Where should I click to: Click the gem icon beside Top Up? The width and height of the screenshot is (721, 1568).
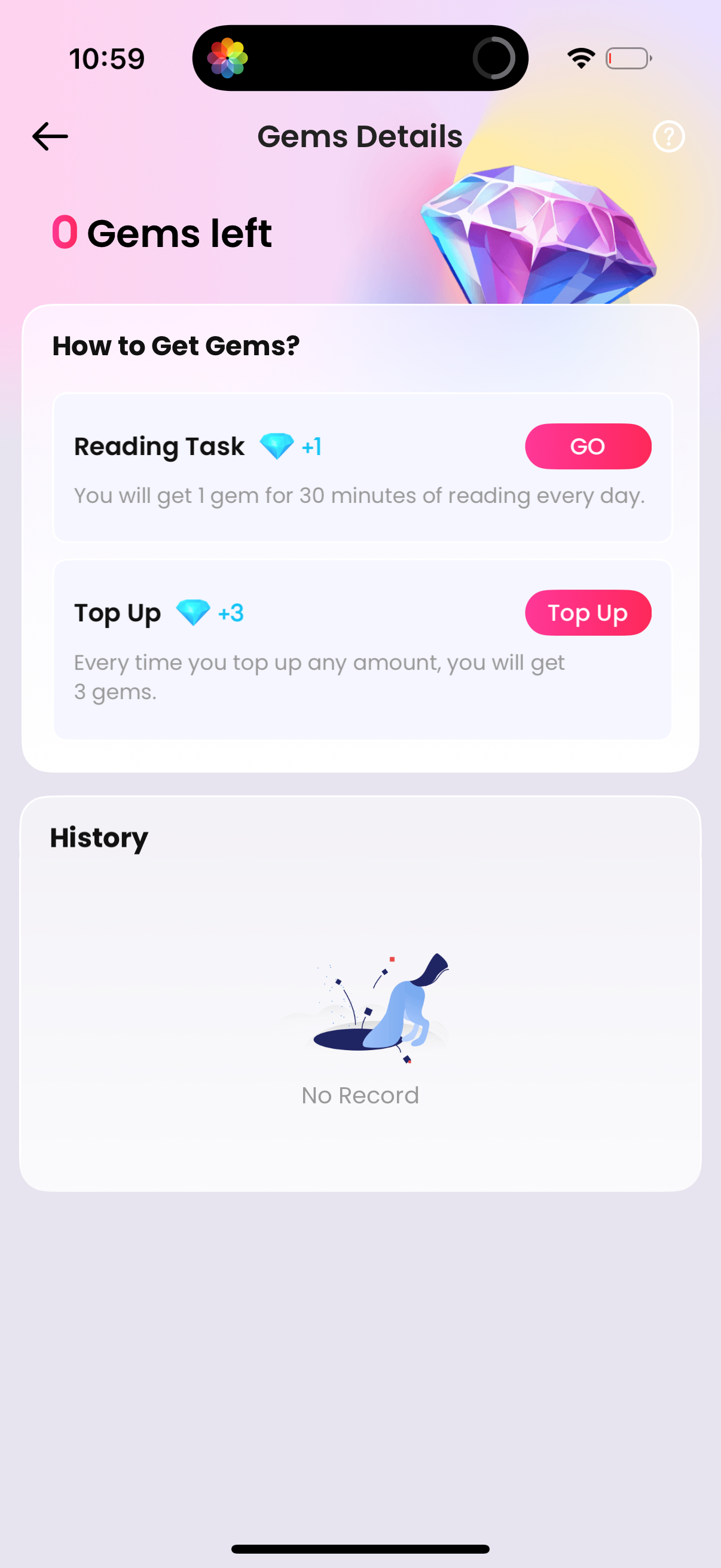click(x=193, y=613)
